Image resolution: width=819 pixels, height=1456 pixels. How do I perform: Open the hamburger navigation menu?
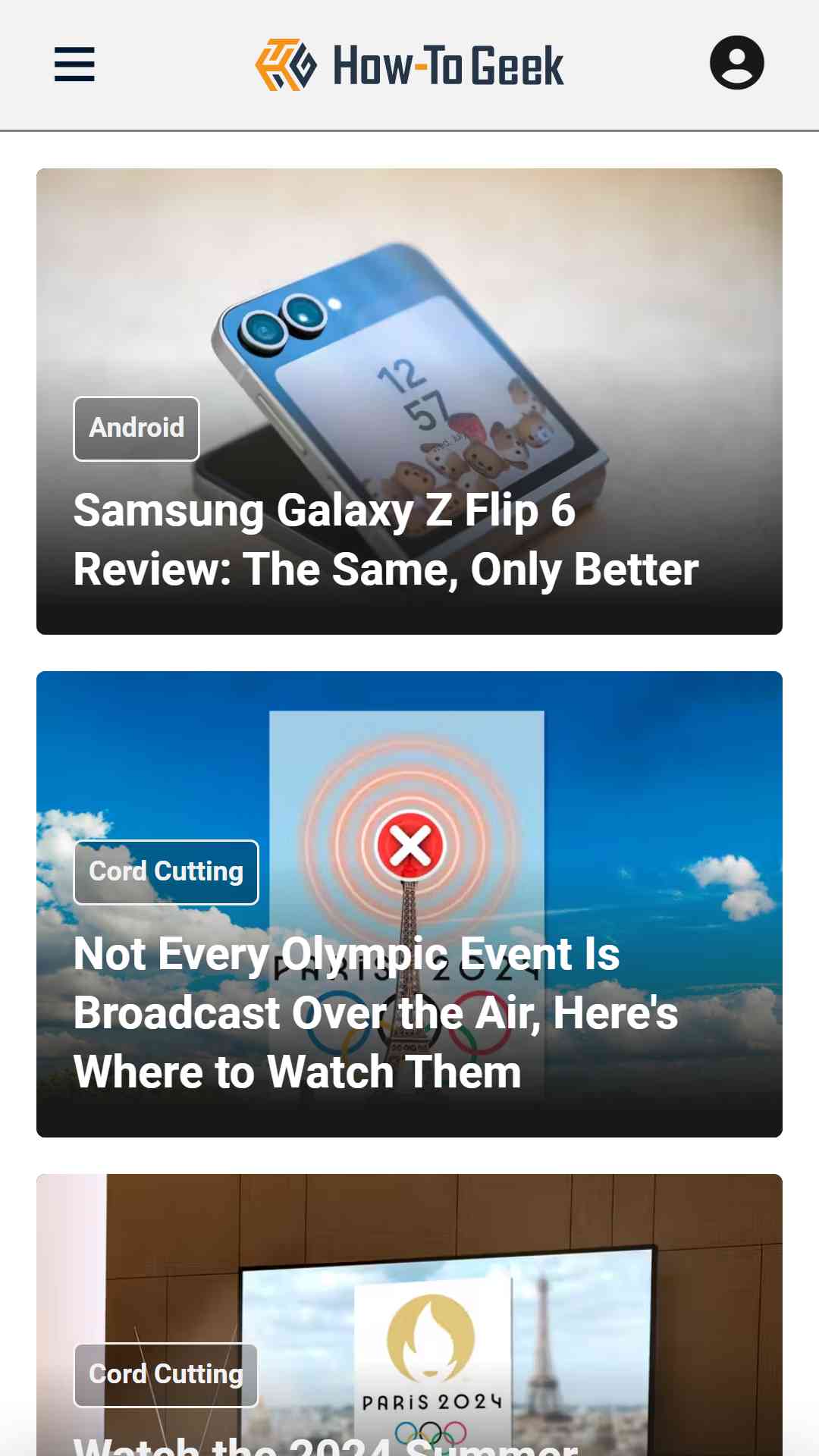pyautogui.click(x=74, y=64)
